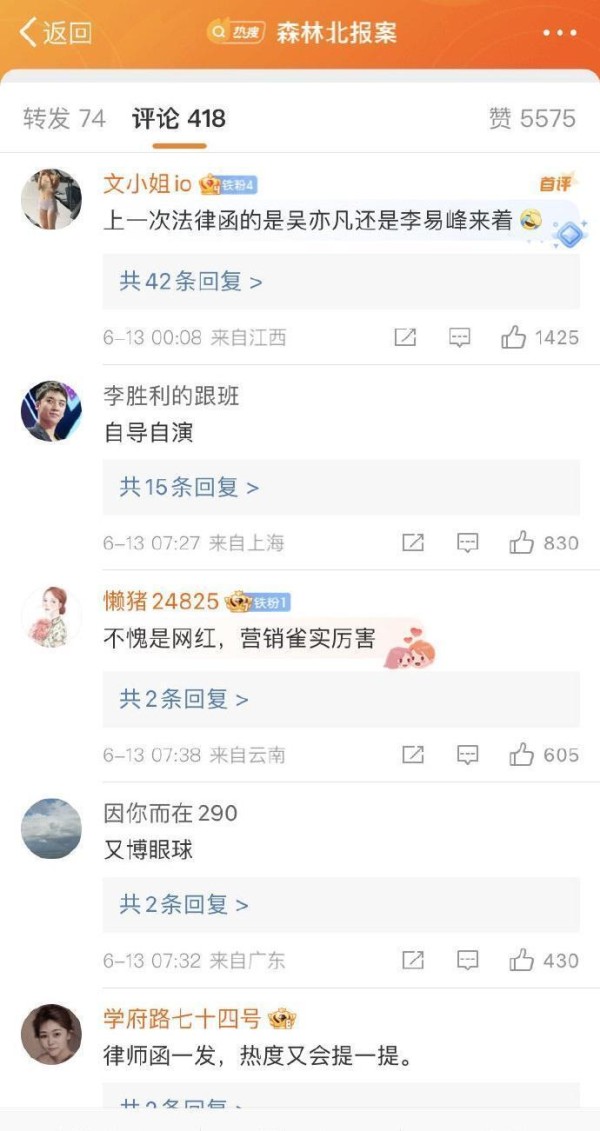Expand 2 replies under 因你而在290's comment
600x1131 pixels.
341,905
